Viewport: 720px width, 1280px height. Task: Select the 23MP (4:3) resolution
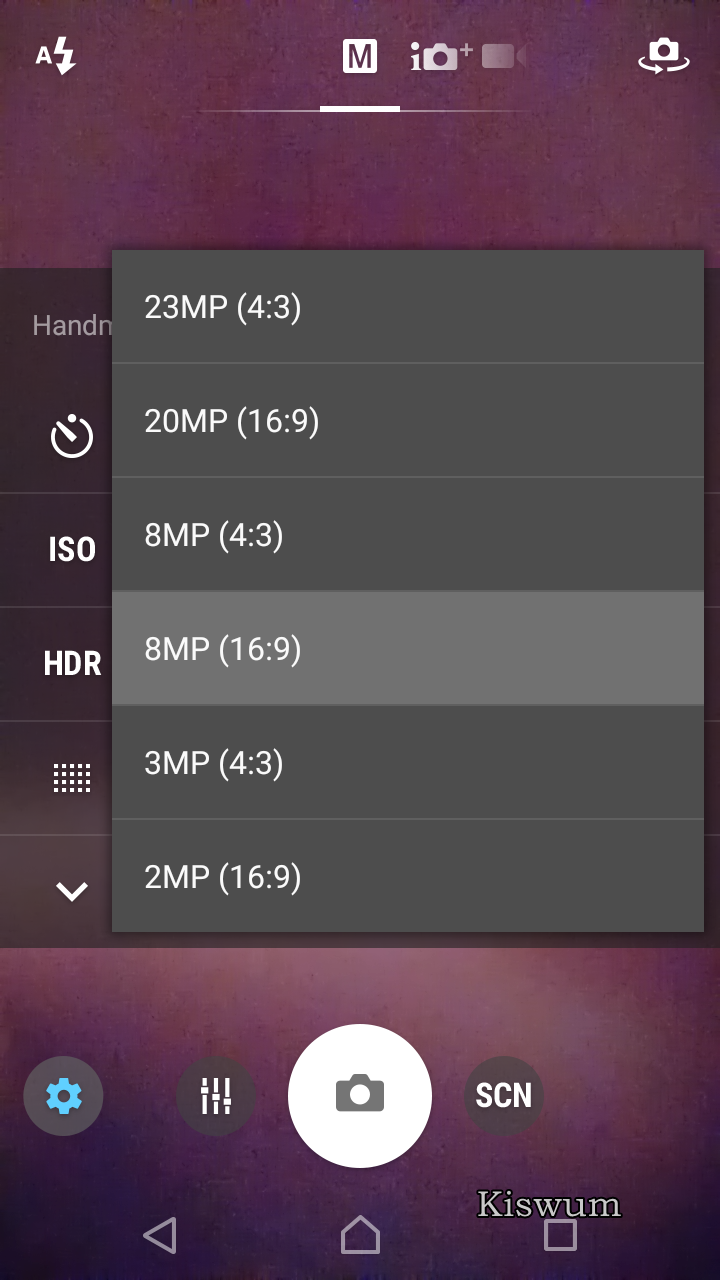407,307
